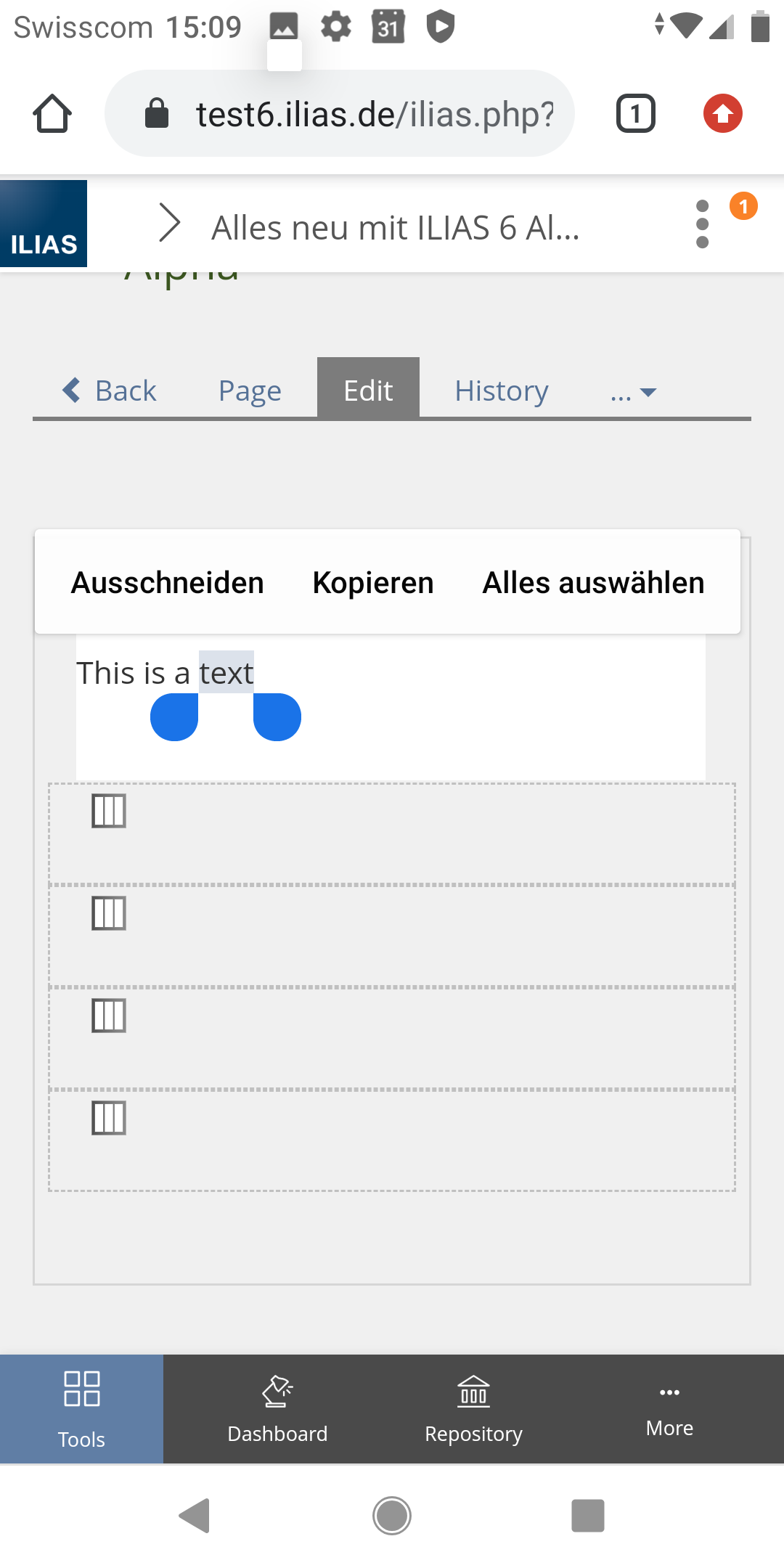784x1568 pixels.
Task: Open the ILIAS three-dot menu with notification
Action: pyautogui.click(x=703, y=224)
